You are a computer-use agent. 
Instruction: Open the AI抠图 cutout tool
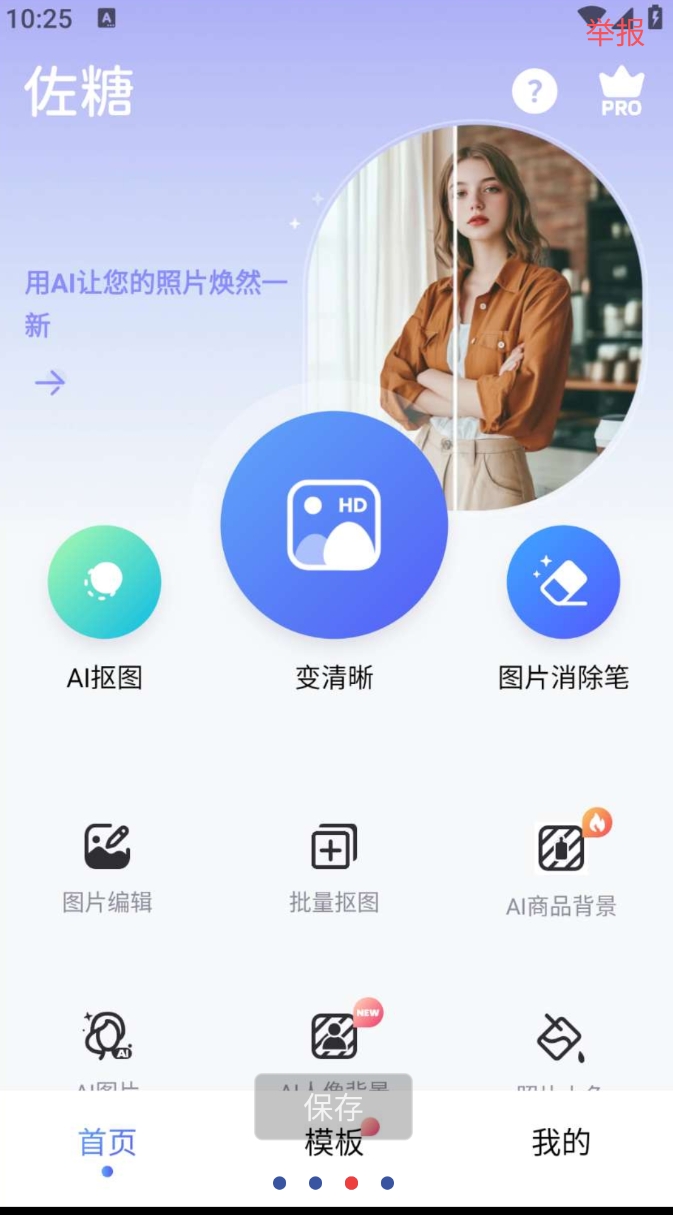click(104, 582)
